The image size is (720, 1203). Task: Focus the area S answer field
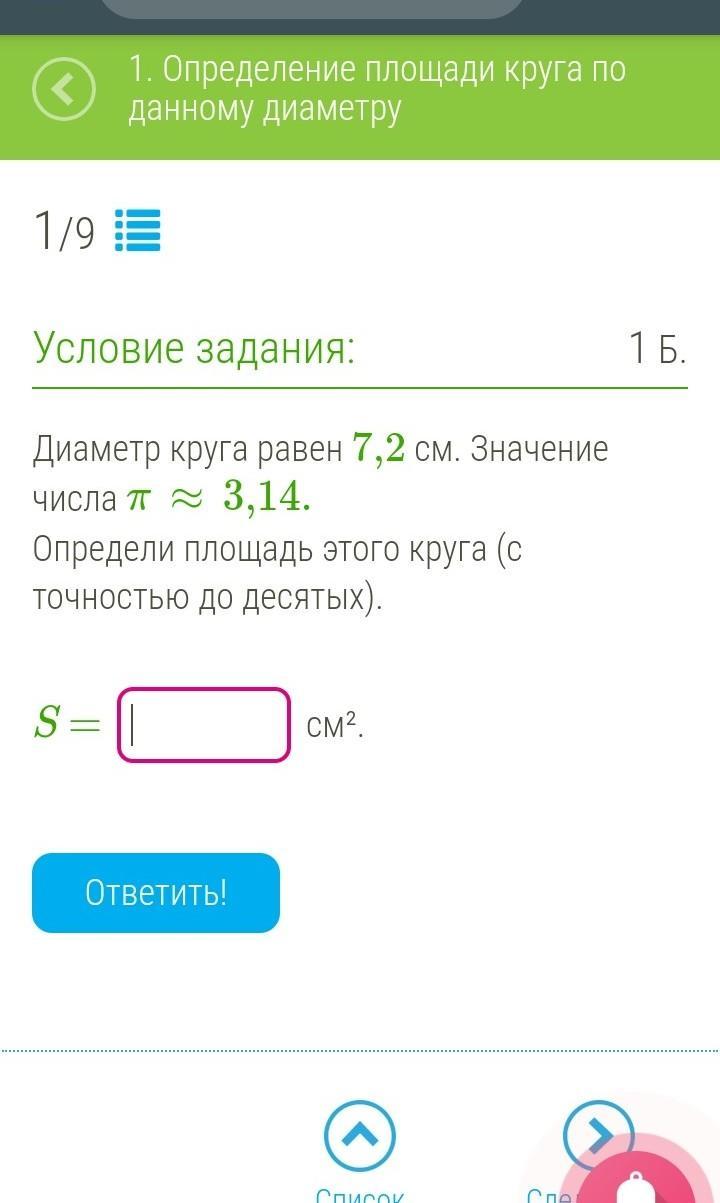click(204, 725)
